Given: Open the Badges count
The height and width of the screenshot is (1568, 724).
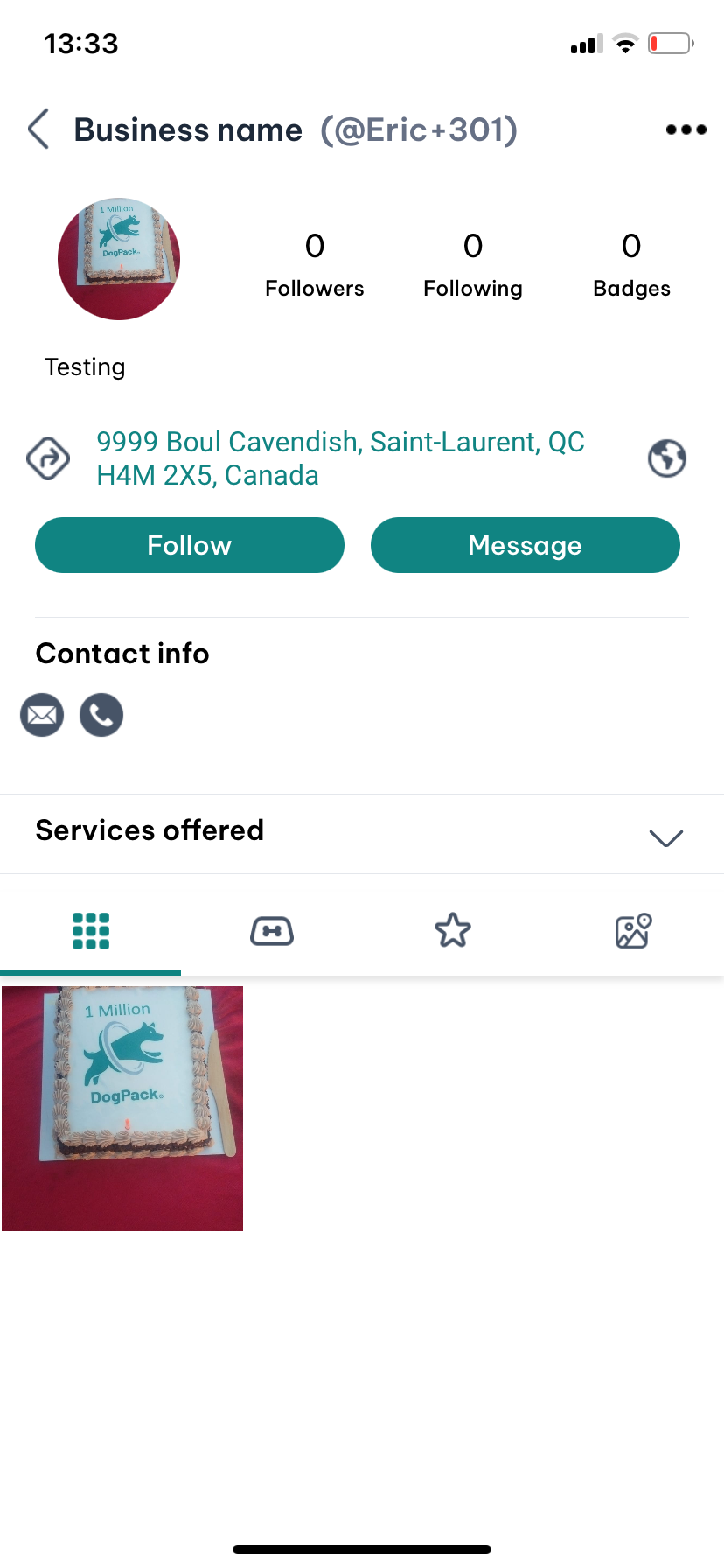Looking at the screenshot, I should pyautogui.click(x=631, y=264).
